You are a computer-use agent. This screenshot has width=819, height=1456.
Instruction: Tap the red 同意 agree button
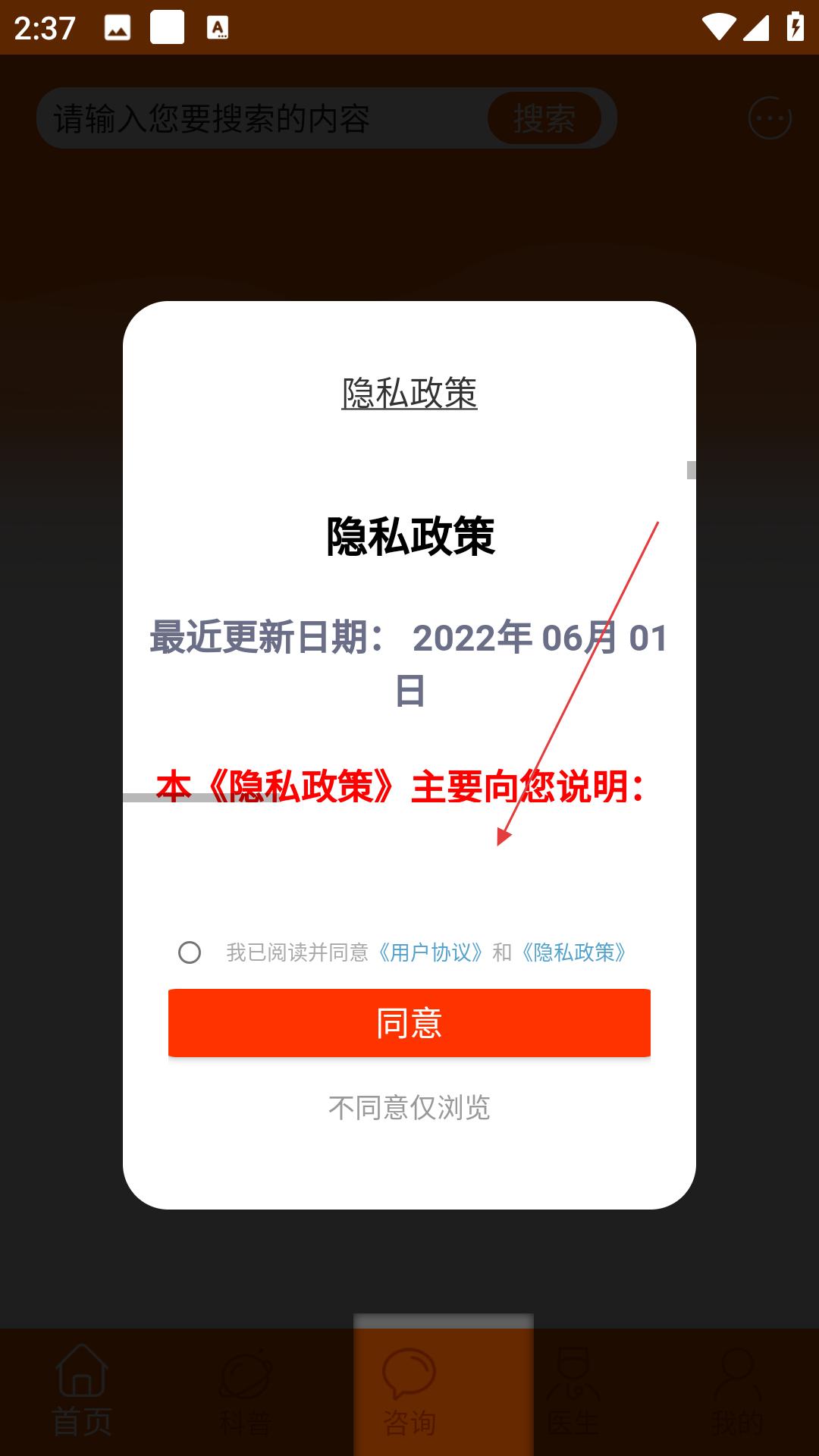[409, 1023]
